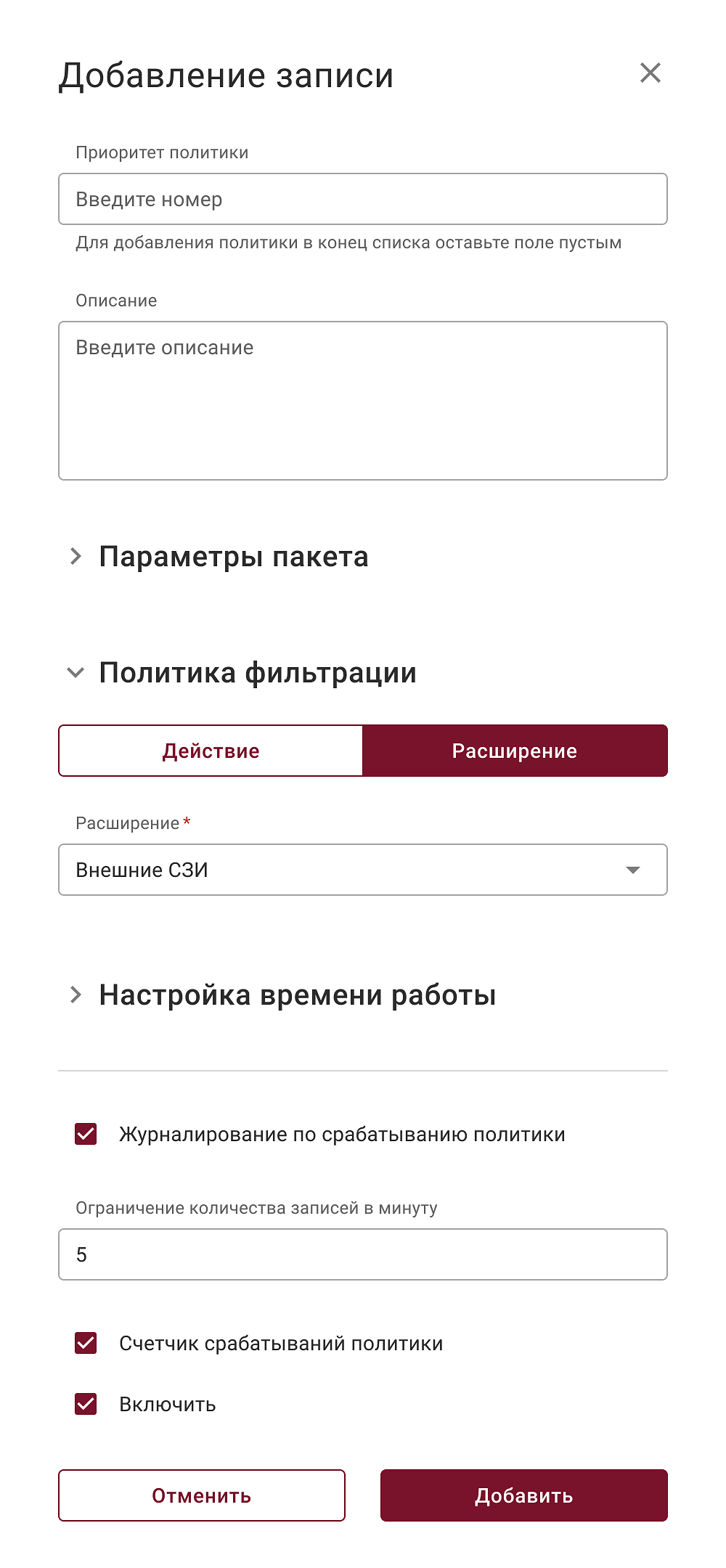
Task: Edit the records per minute limit field
Action: [363, 1254]
